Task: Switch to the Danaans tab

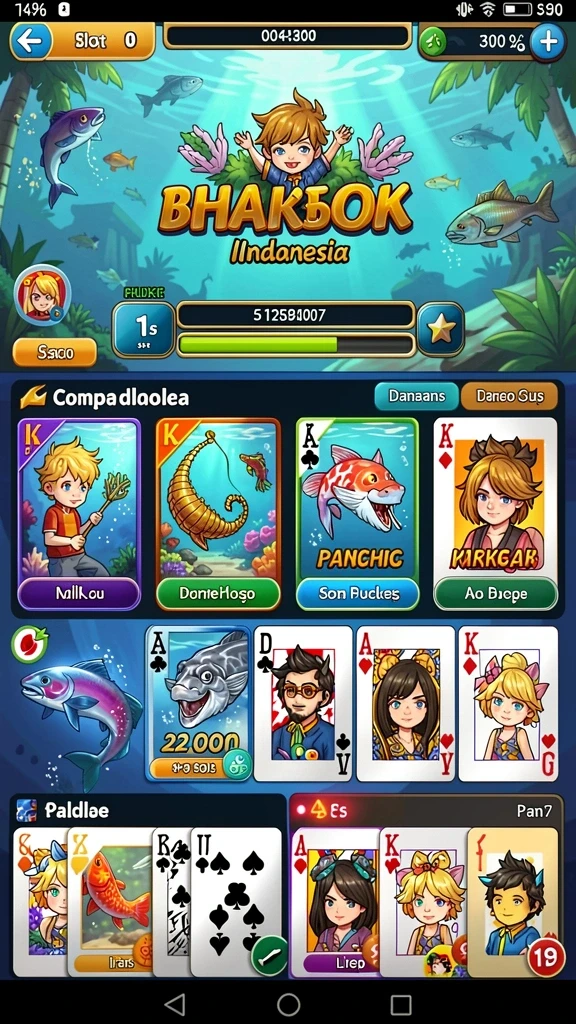Action: (417, 396)
